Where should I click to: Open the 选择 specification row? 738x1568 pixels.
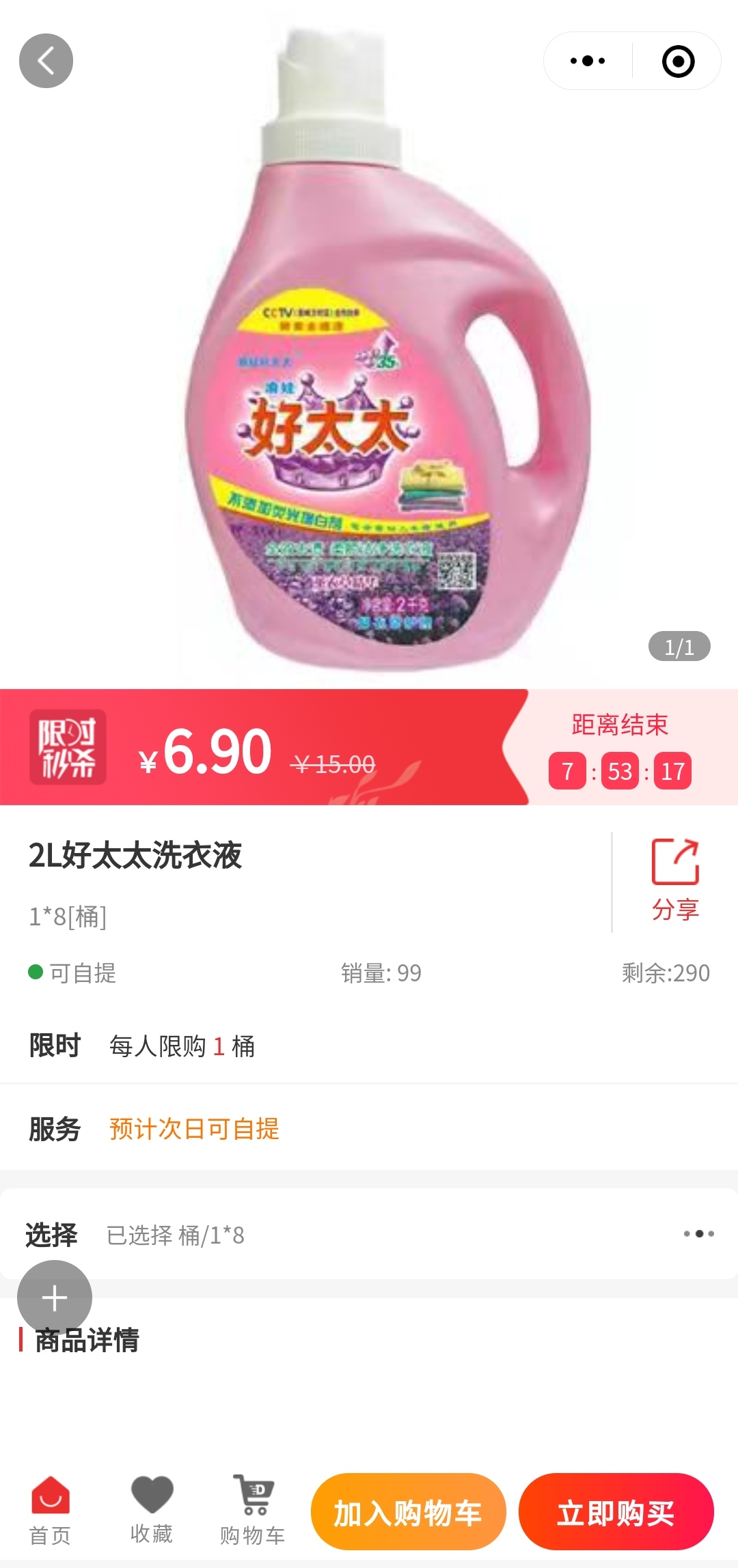[369, 1234]
